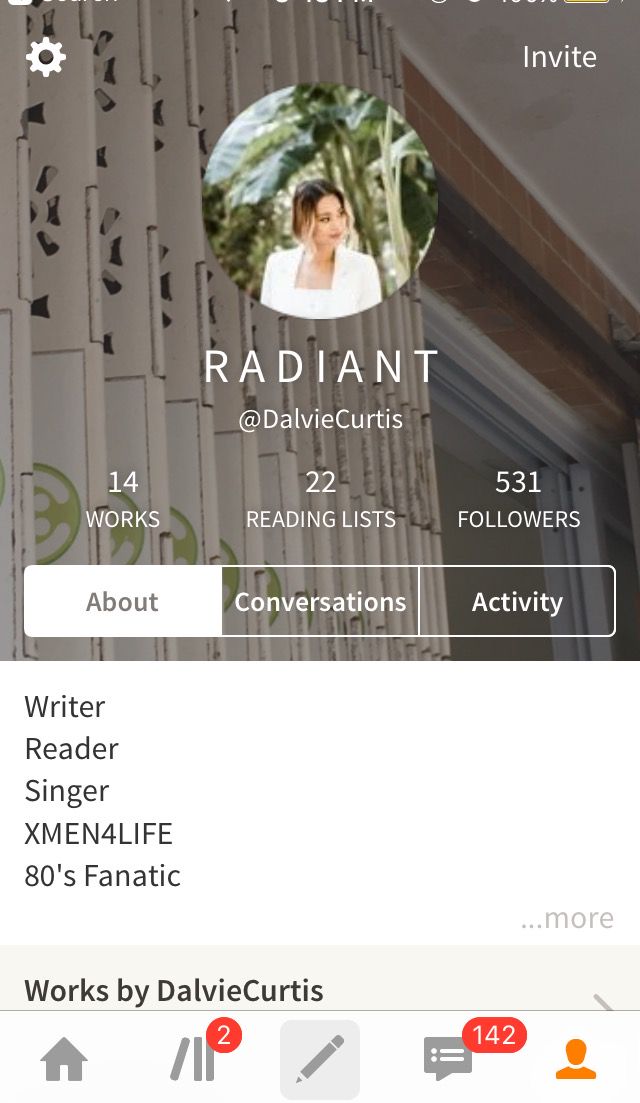The width and height of the screenshot is (640, 1103).
Task: Open the 22 reading lists
Action: 320,499
